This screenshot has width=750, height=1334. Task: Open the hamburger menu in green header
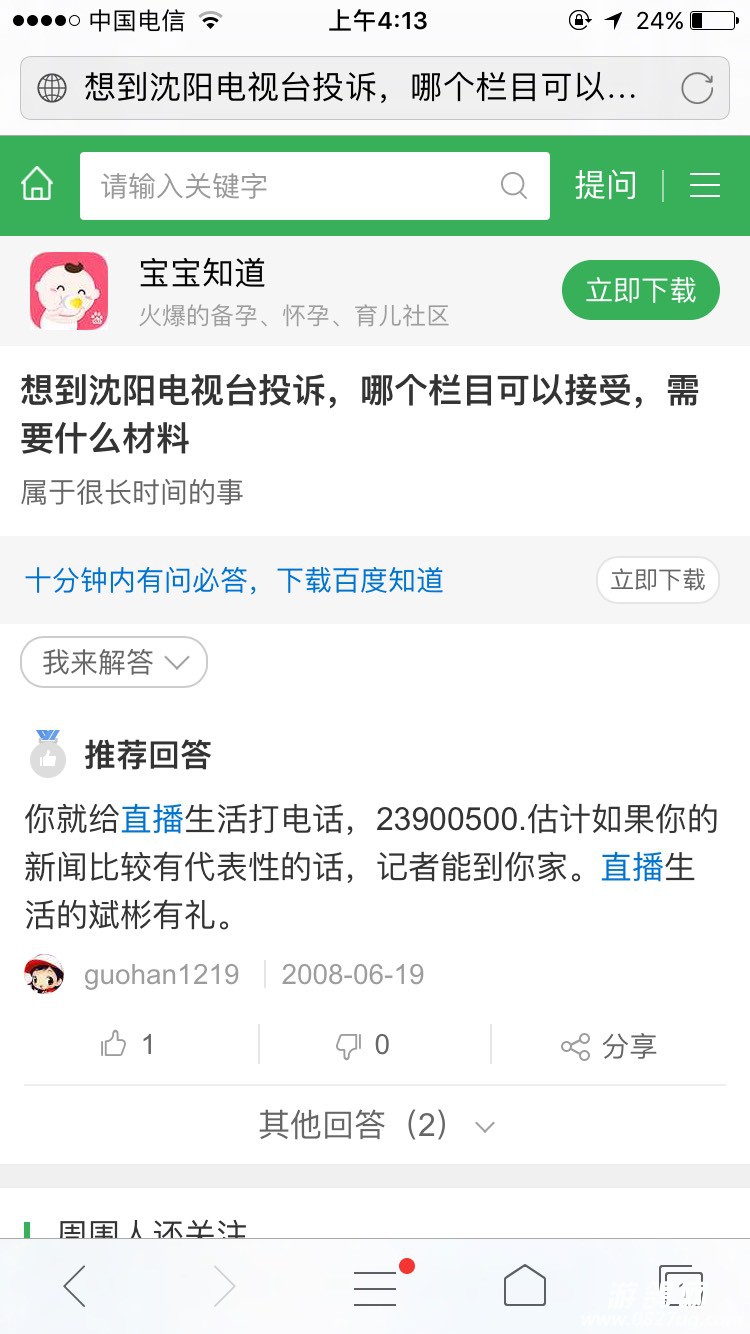[705, 186]
